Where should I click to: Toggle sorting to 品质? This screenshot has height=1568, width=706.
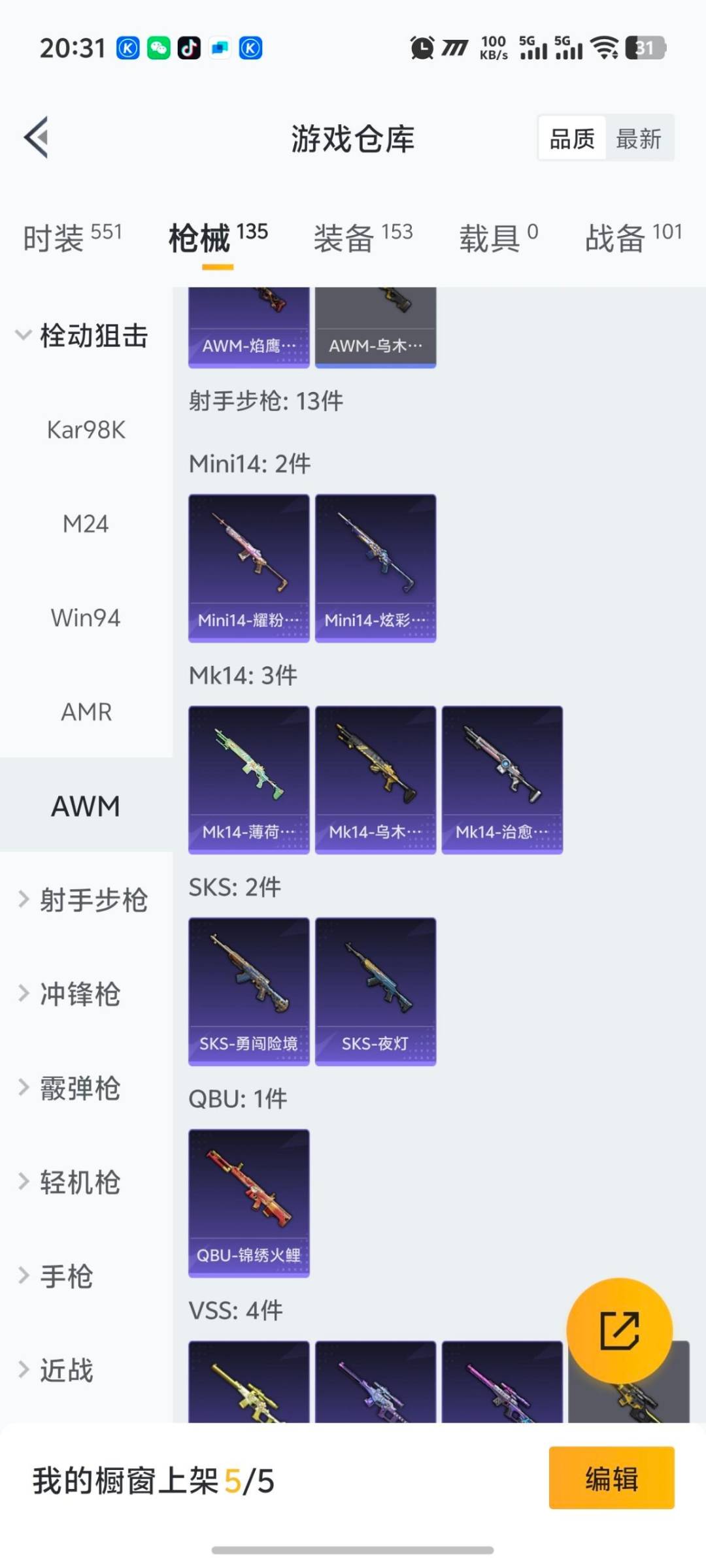click(571, 138)
